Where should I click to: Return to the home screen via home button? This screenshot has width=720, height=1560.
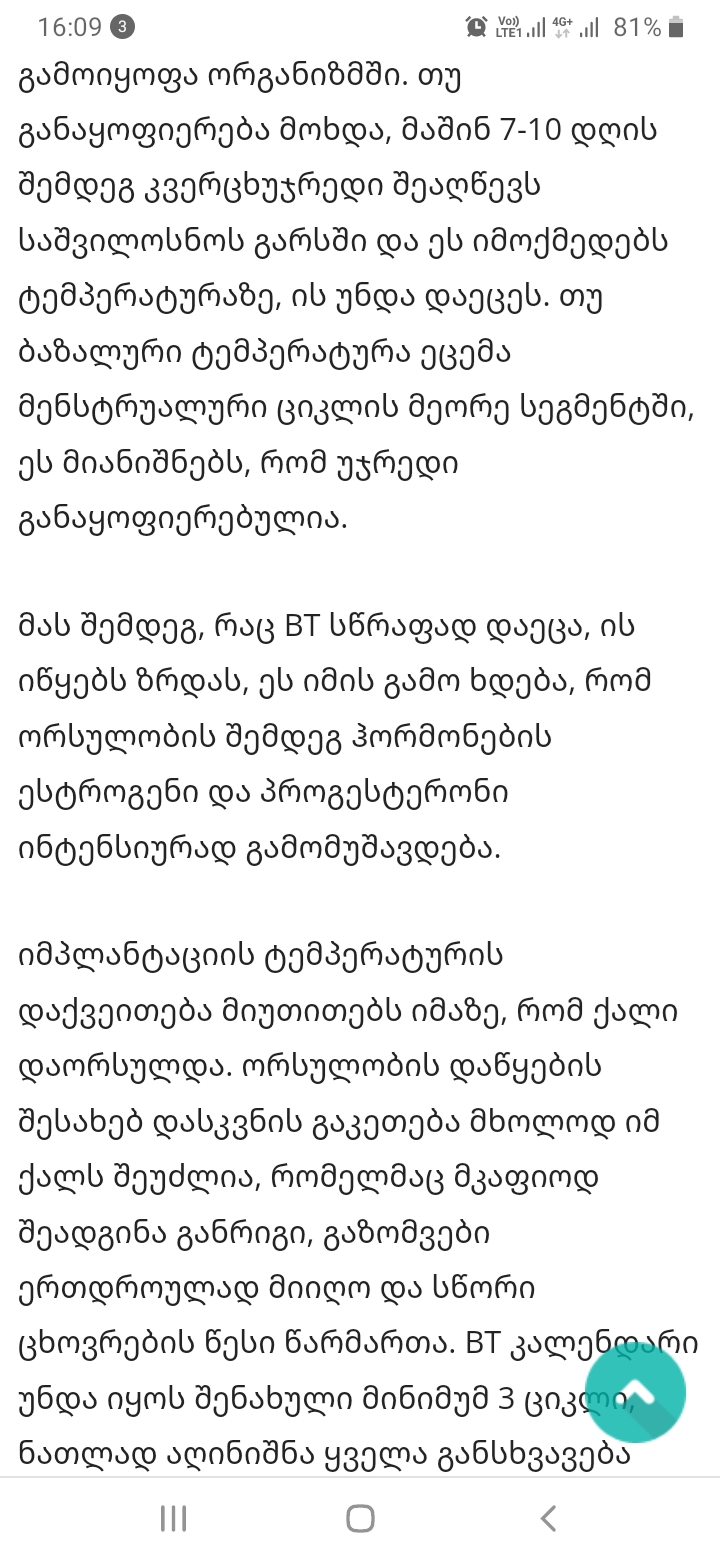click(360, 1518)
